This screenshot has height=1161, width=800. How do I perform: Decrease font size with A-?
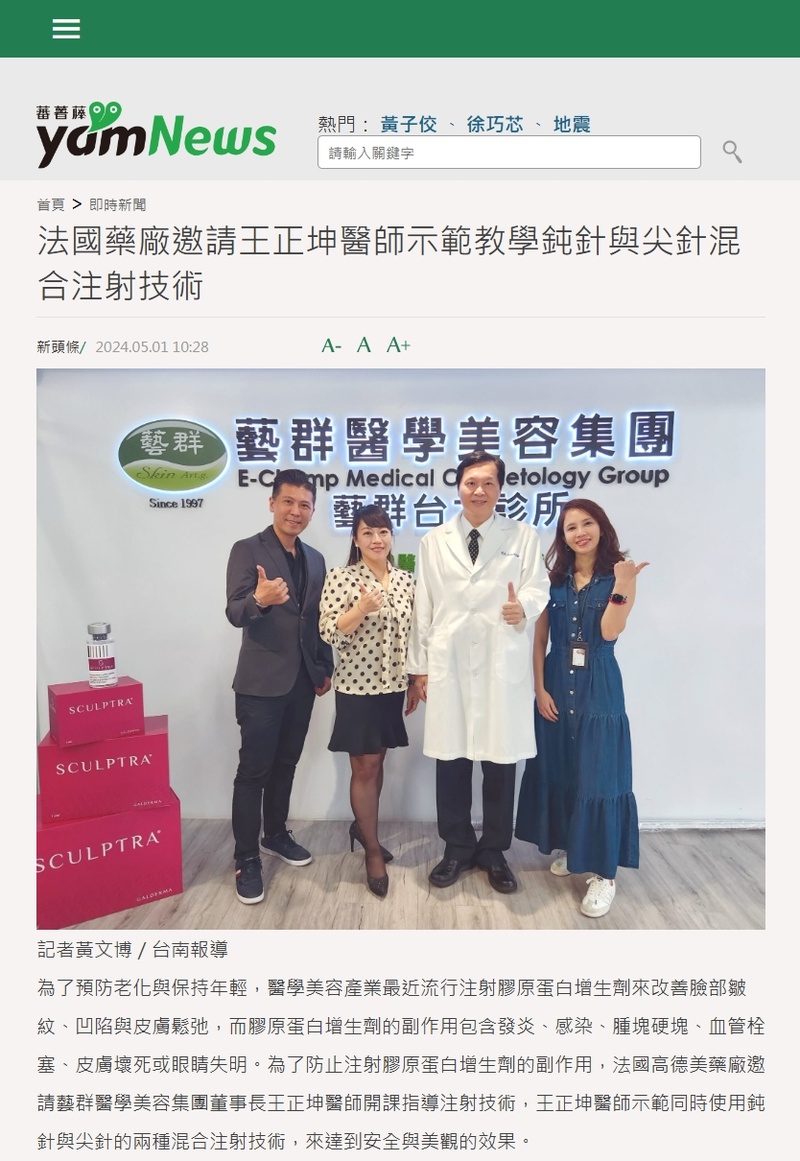[x=331, y=346]
